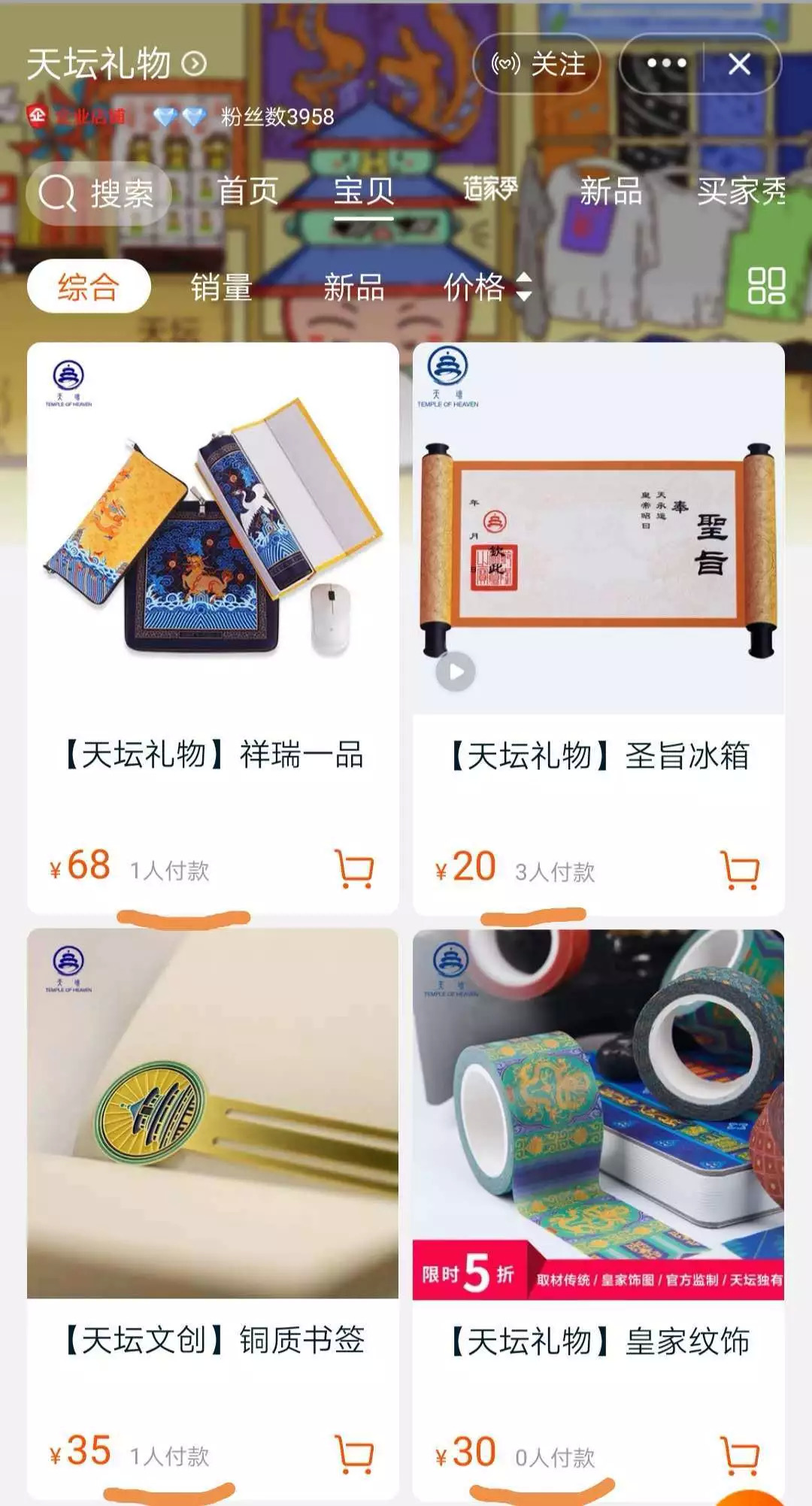The width and height of the screenshot is (812, 1506).
Task: Open the three-dot more options menu
Action: [666, 65]
